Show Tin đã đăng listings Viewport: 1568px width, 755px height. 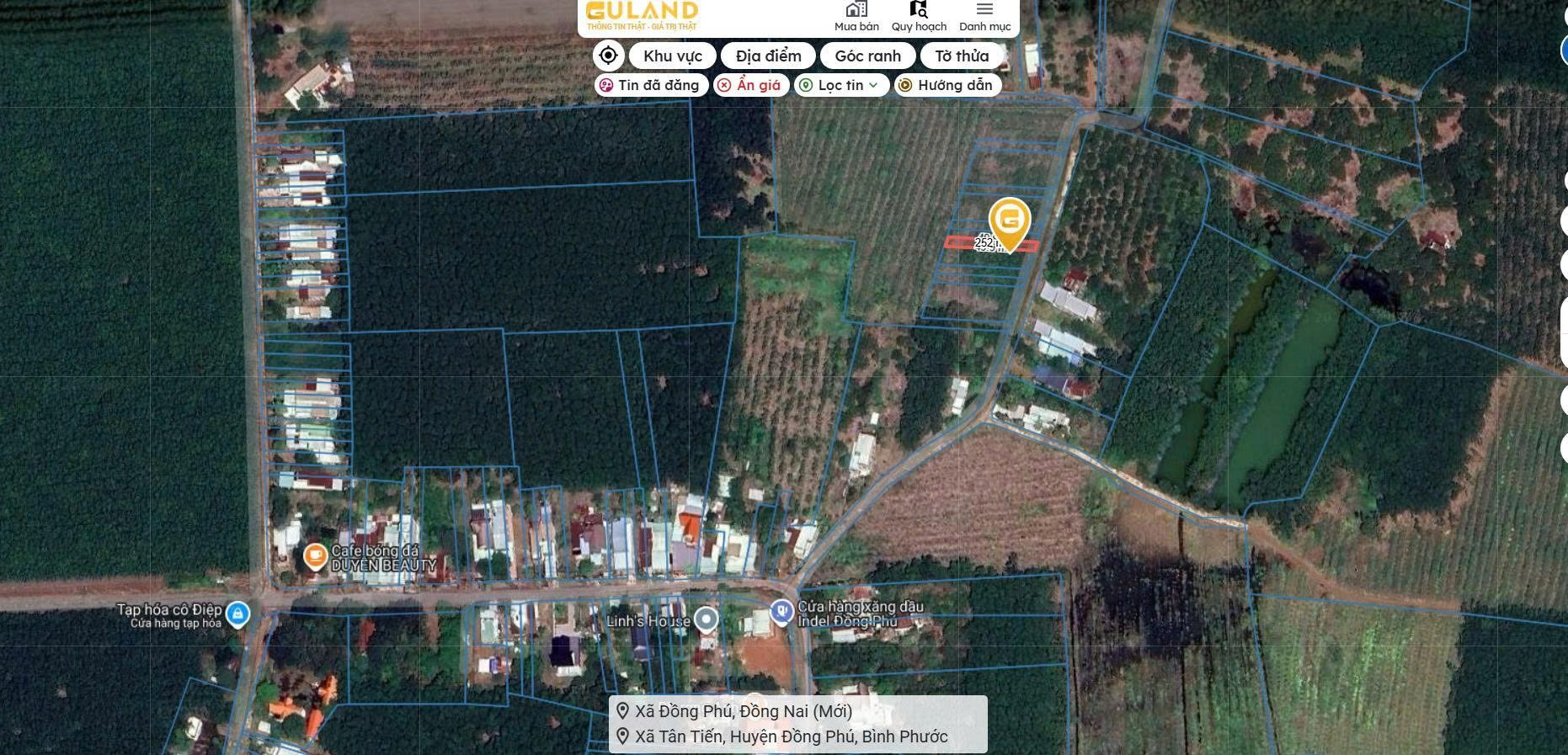click(x=651, y=85)
